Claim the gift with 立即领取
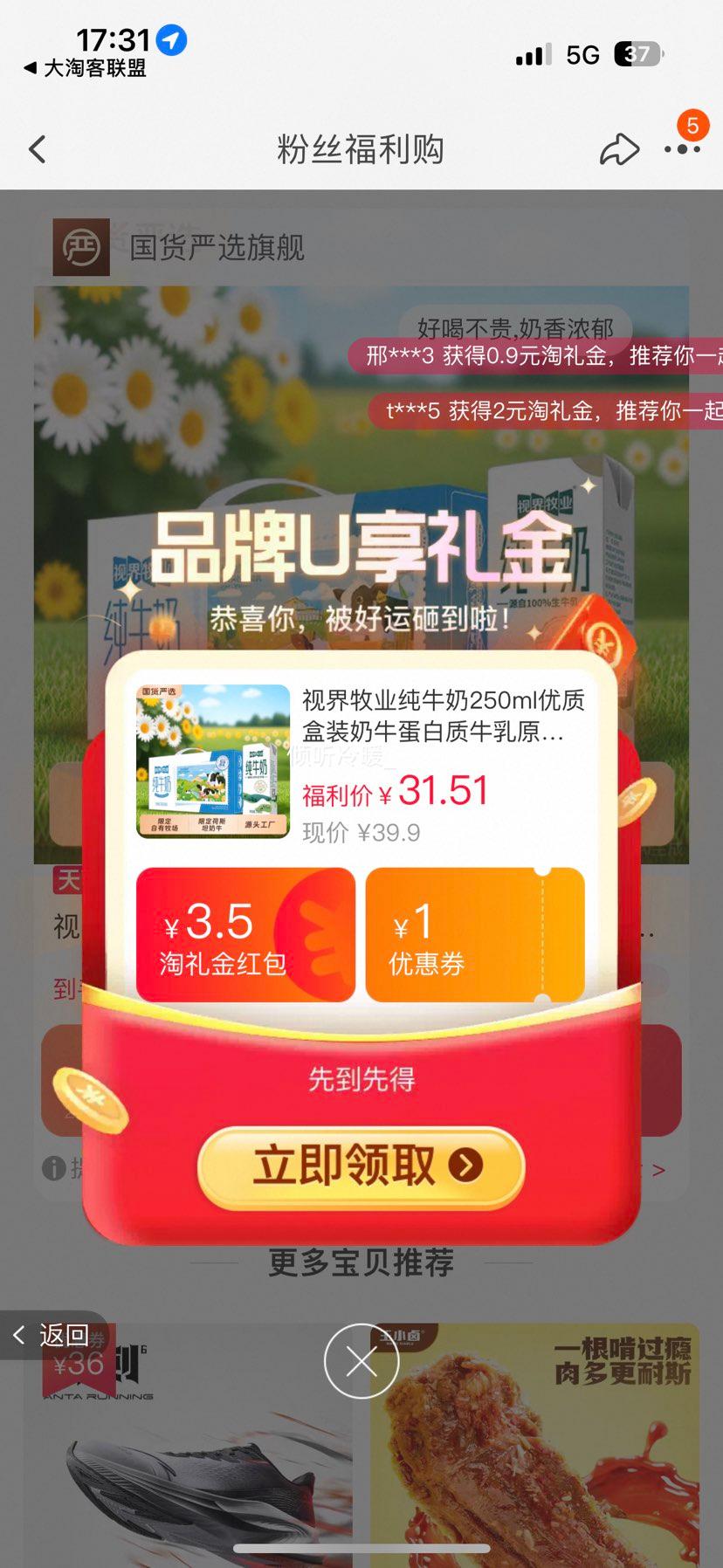723x1568 pixels. pyautogui.click(x=361, y=1166)
